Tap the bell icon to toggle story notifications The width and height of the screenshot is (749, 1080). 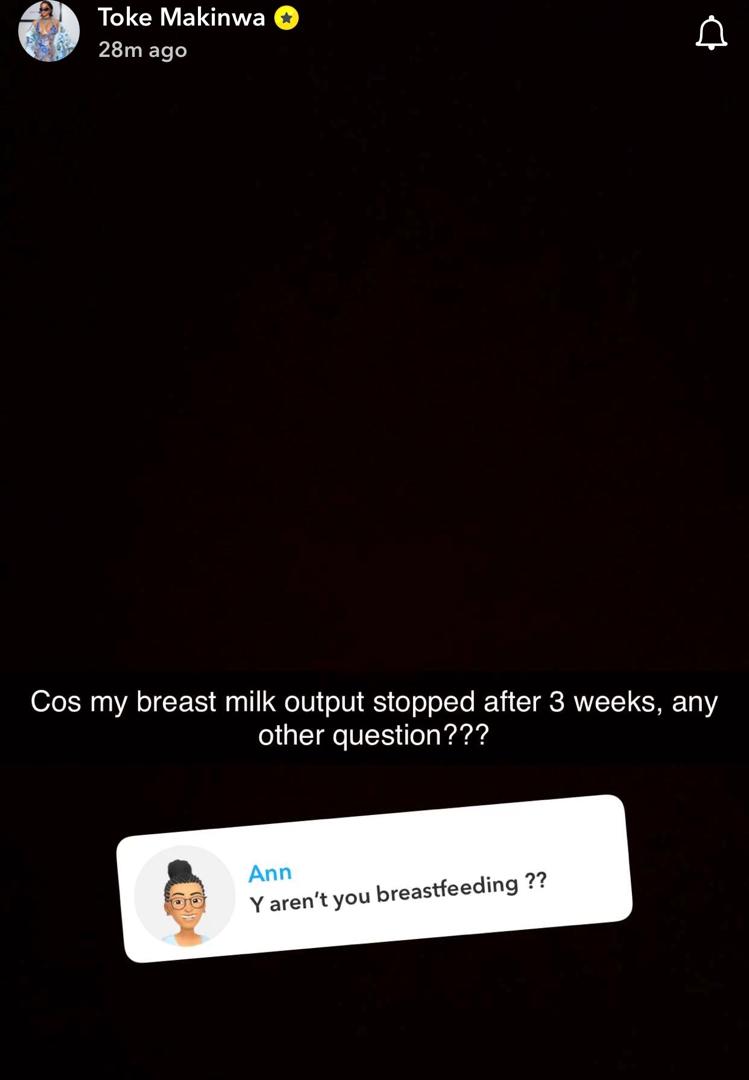tap(712, 32)
